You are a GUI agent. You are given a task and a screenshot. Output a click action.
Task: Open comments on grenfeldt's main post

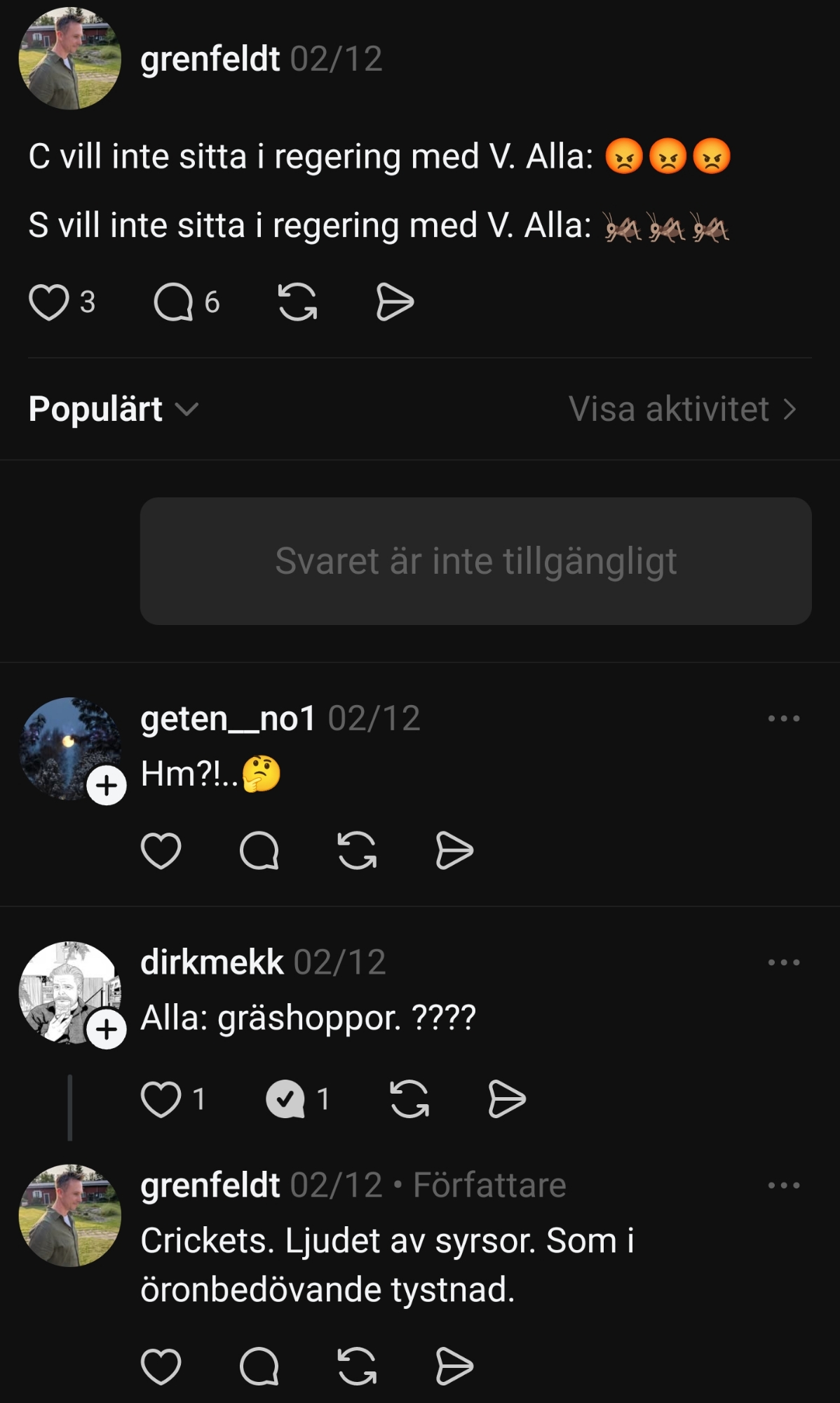coord(173,302)
